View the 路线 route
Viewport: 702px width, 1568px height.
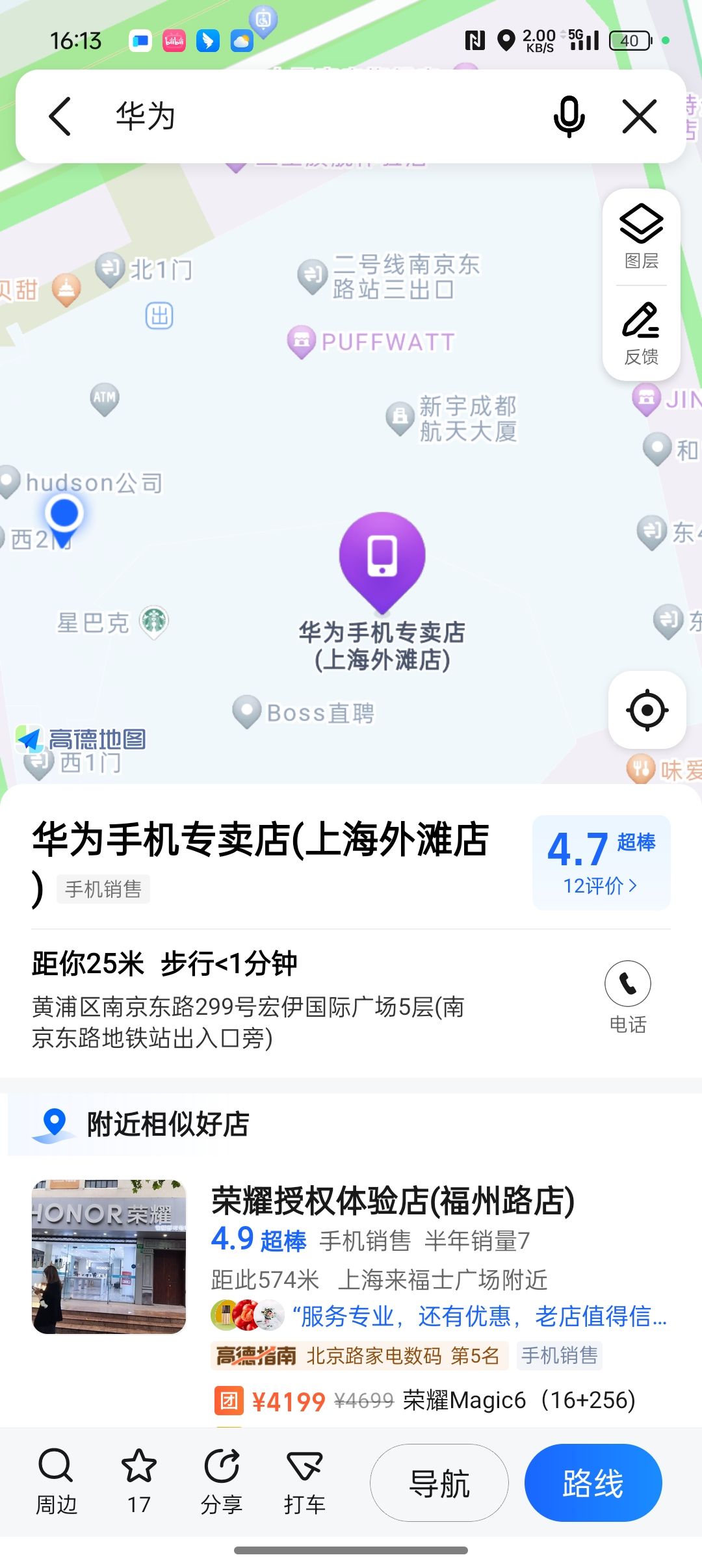593,1483
